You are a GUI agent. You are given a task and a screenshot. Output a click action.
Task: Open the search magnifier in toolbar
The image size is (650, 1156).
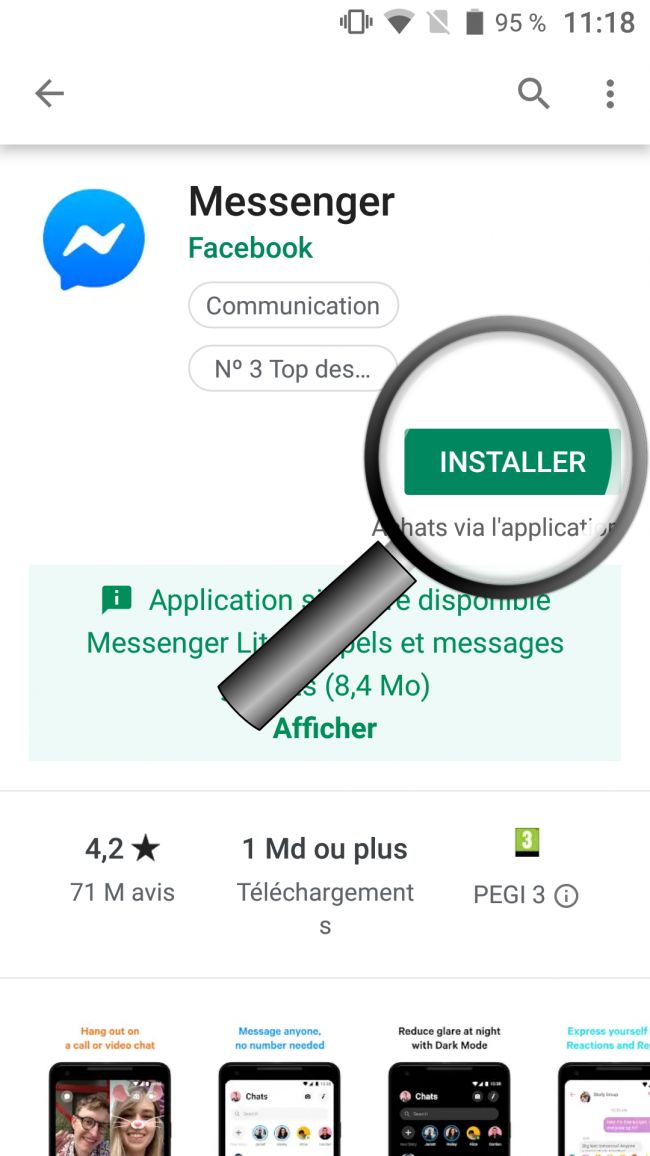pos(533,94)
